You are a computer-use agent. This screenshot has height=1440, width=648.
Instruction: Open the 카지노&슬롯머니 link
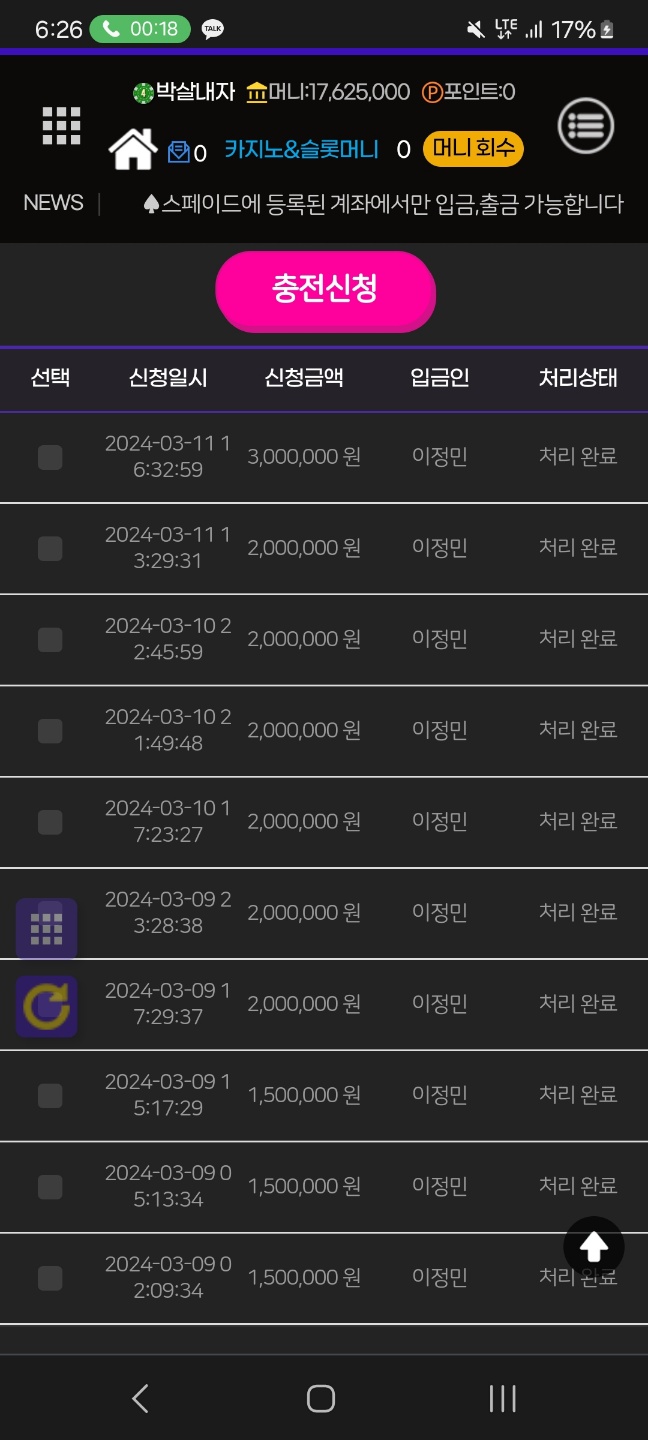tap(301, 150)
